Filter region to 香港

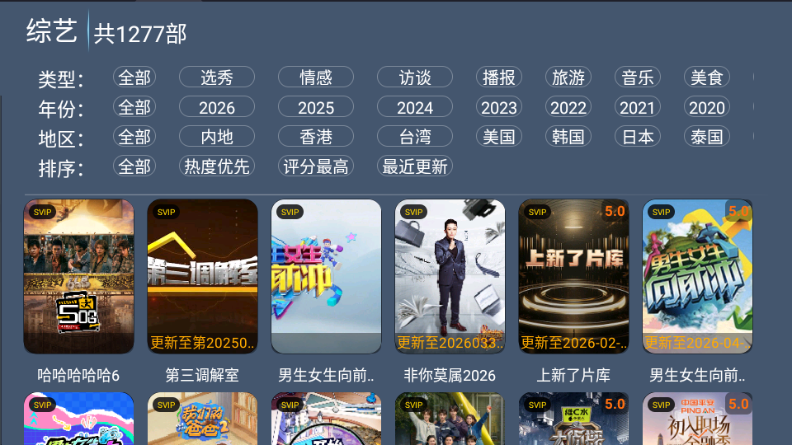[316, 137]
